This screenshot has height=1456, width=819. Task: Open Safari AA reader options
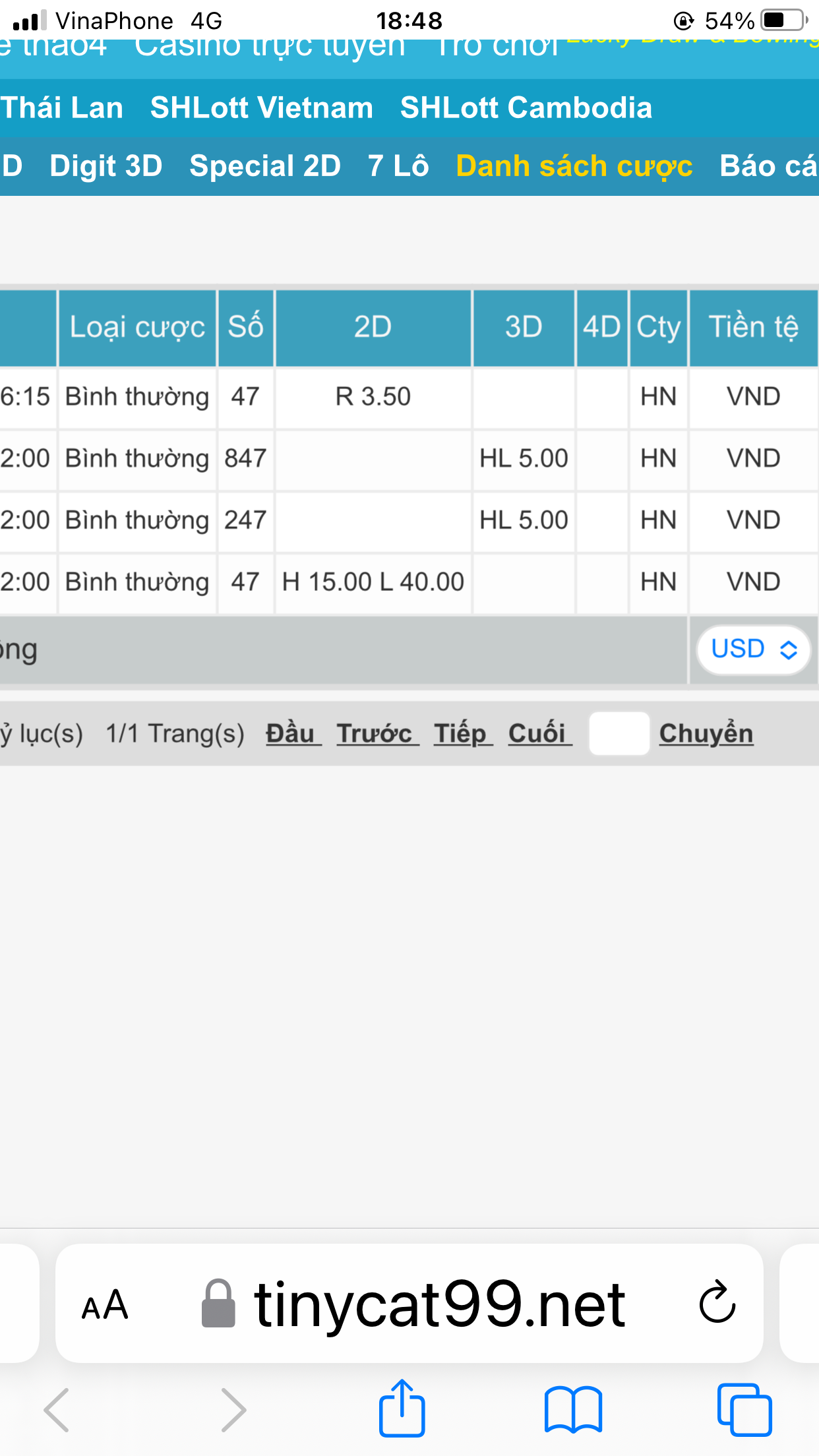(x=105, y=1304)
